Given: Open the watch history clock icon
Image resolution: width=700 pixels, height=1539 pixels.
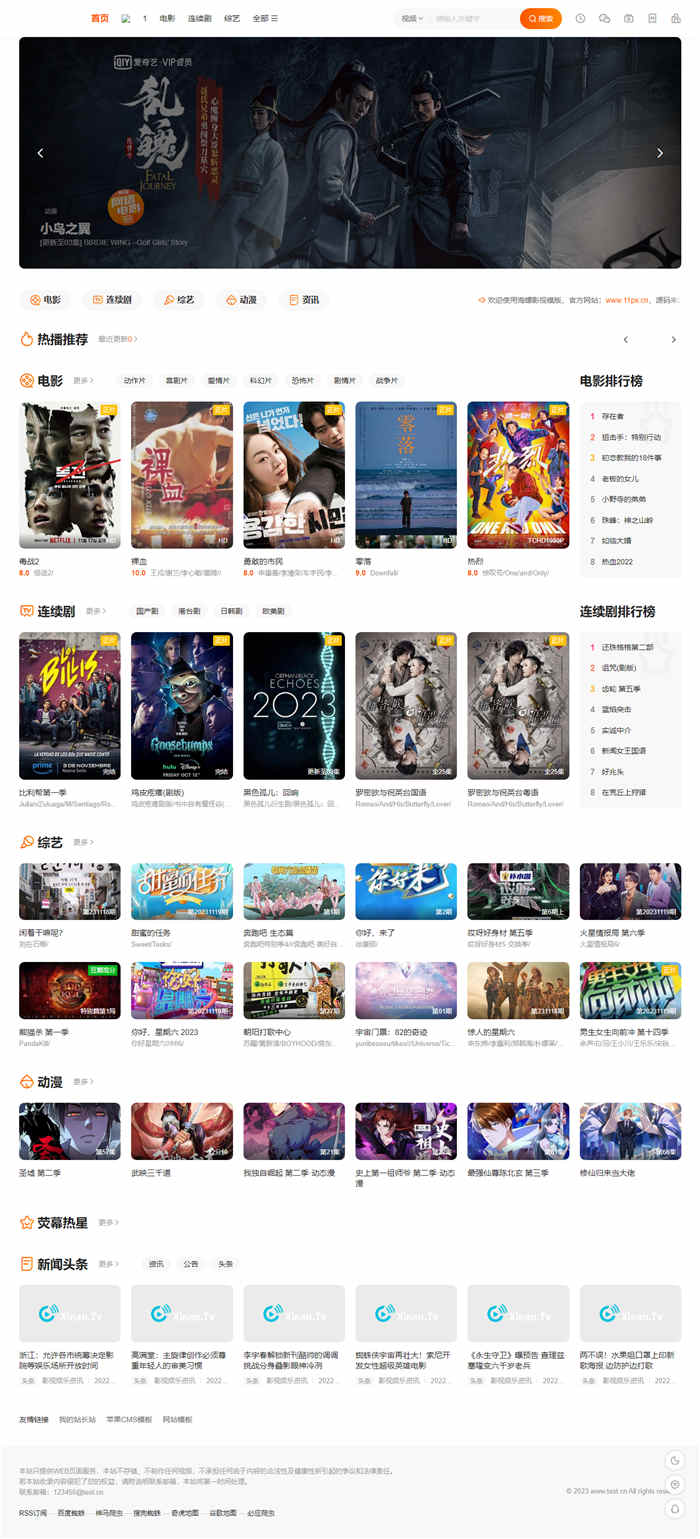Looking at the screenshot, I should [580, 18].
